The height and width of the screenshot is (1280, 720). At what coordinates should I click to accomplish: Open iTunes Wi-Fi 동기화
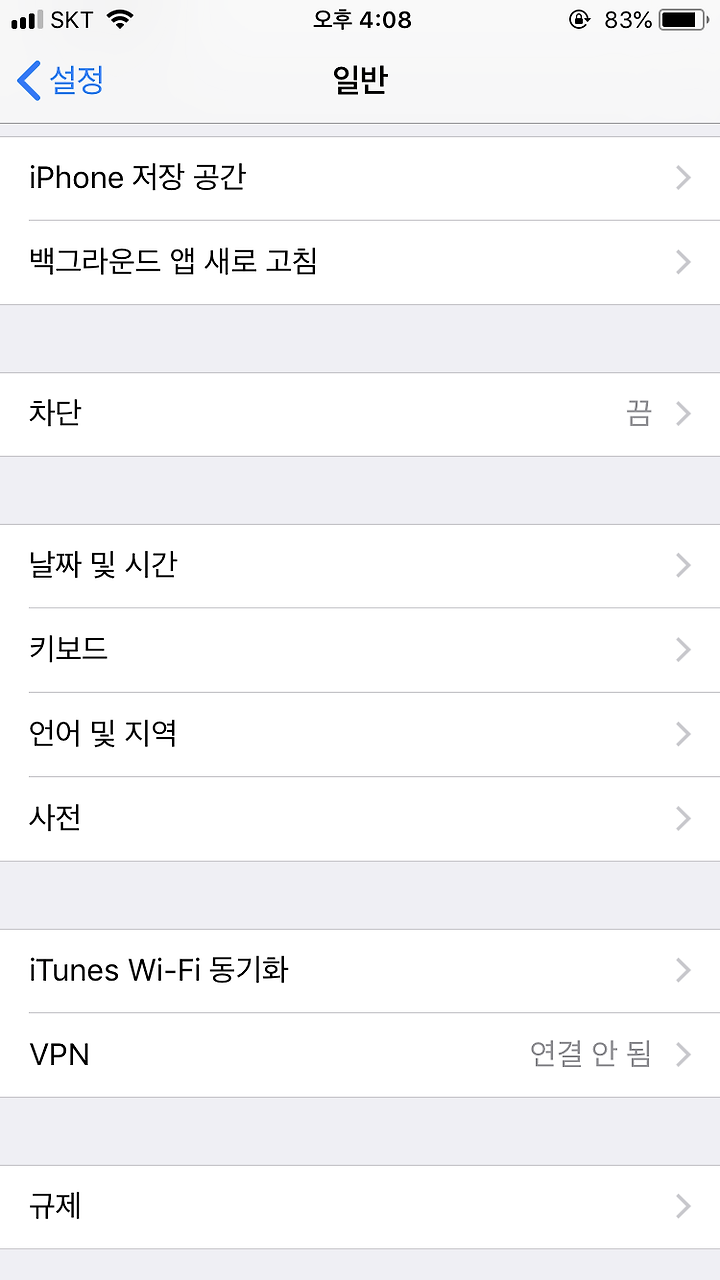360,970
